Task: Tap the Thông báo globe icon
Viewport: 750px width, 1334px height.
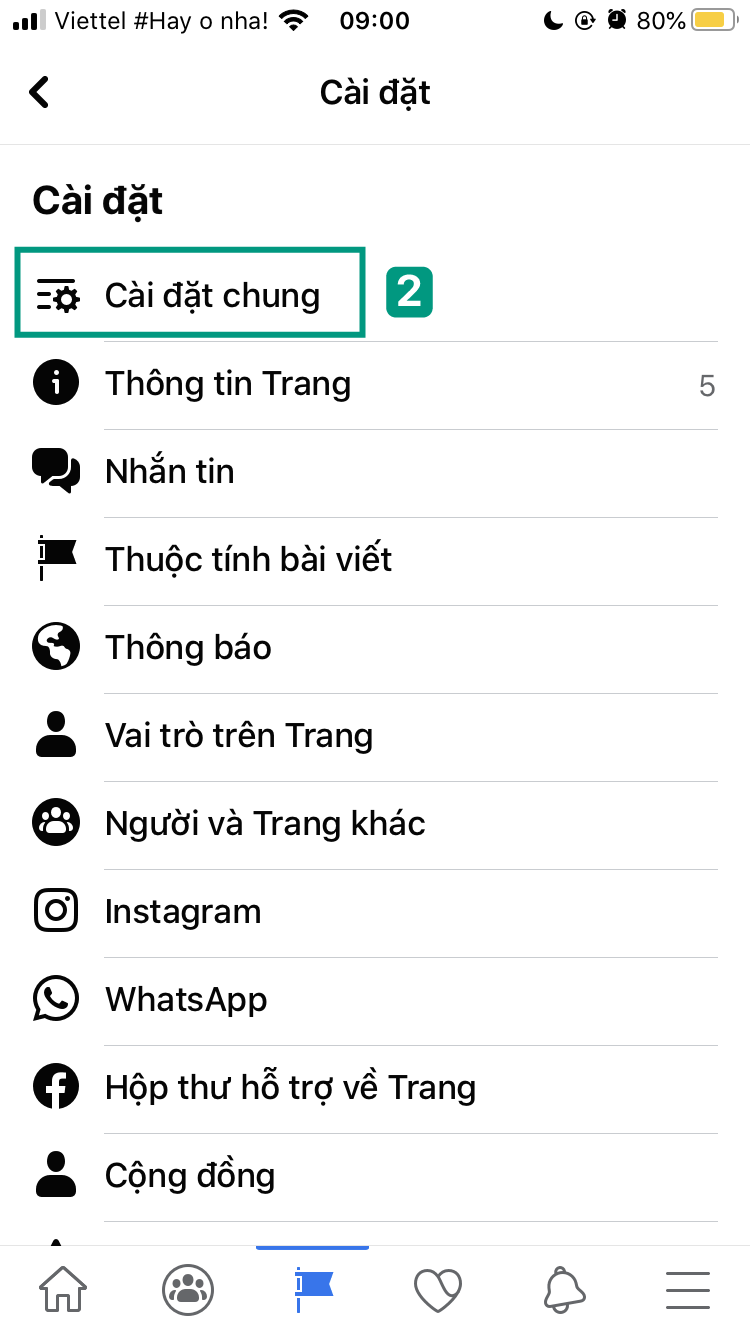Action: pyautogui.click(x=55, y=646)
